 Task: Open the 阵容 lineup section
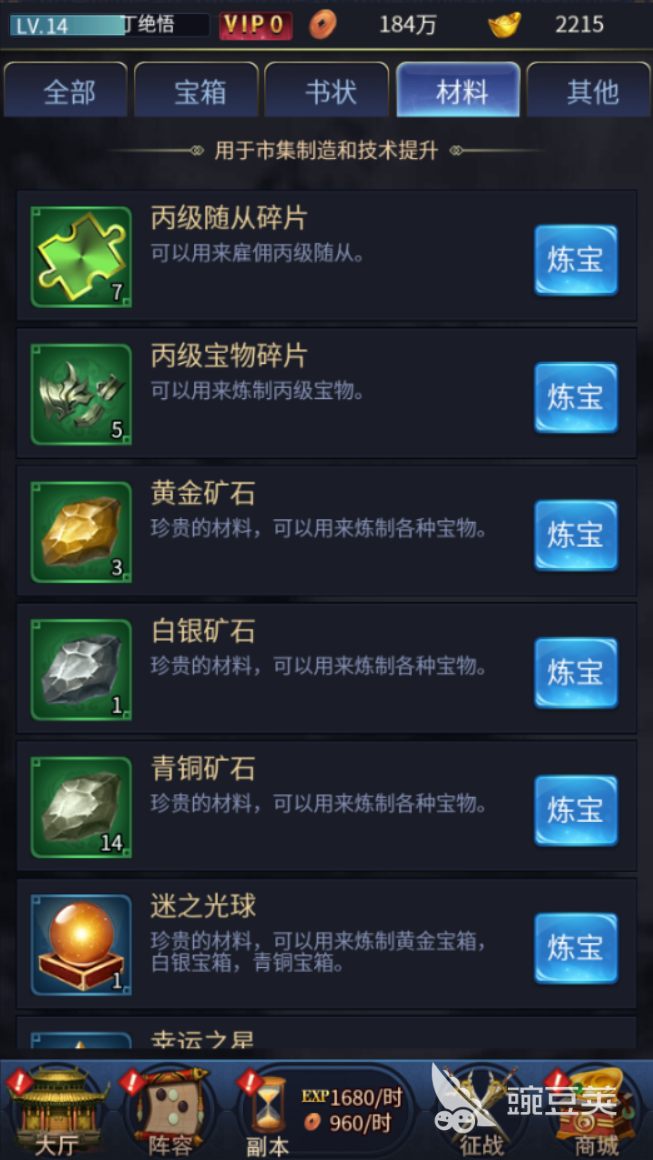tap(172, 1112)
